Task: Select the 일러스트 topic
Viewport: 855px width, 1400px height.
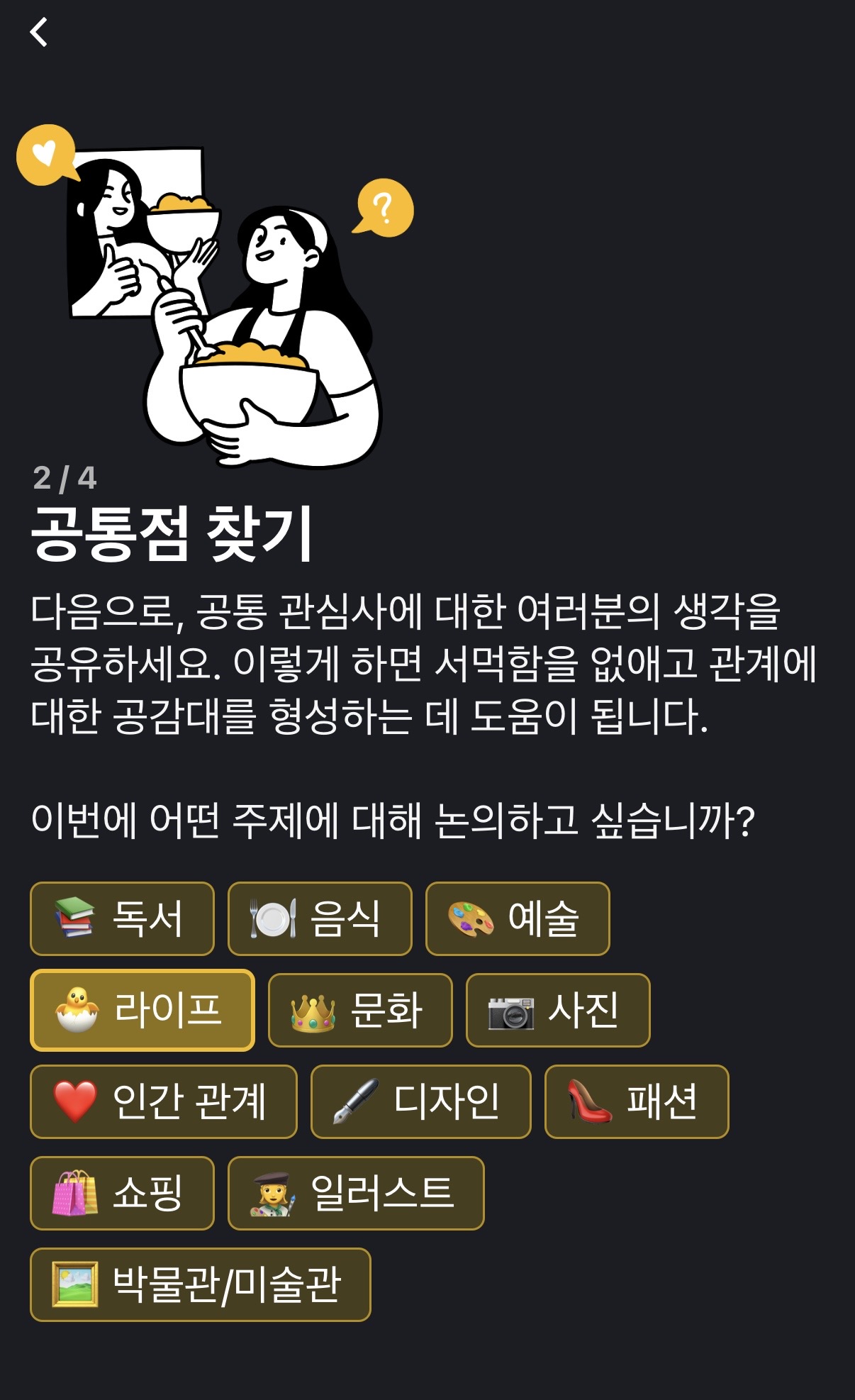Action: point(356,1193)
